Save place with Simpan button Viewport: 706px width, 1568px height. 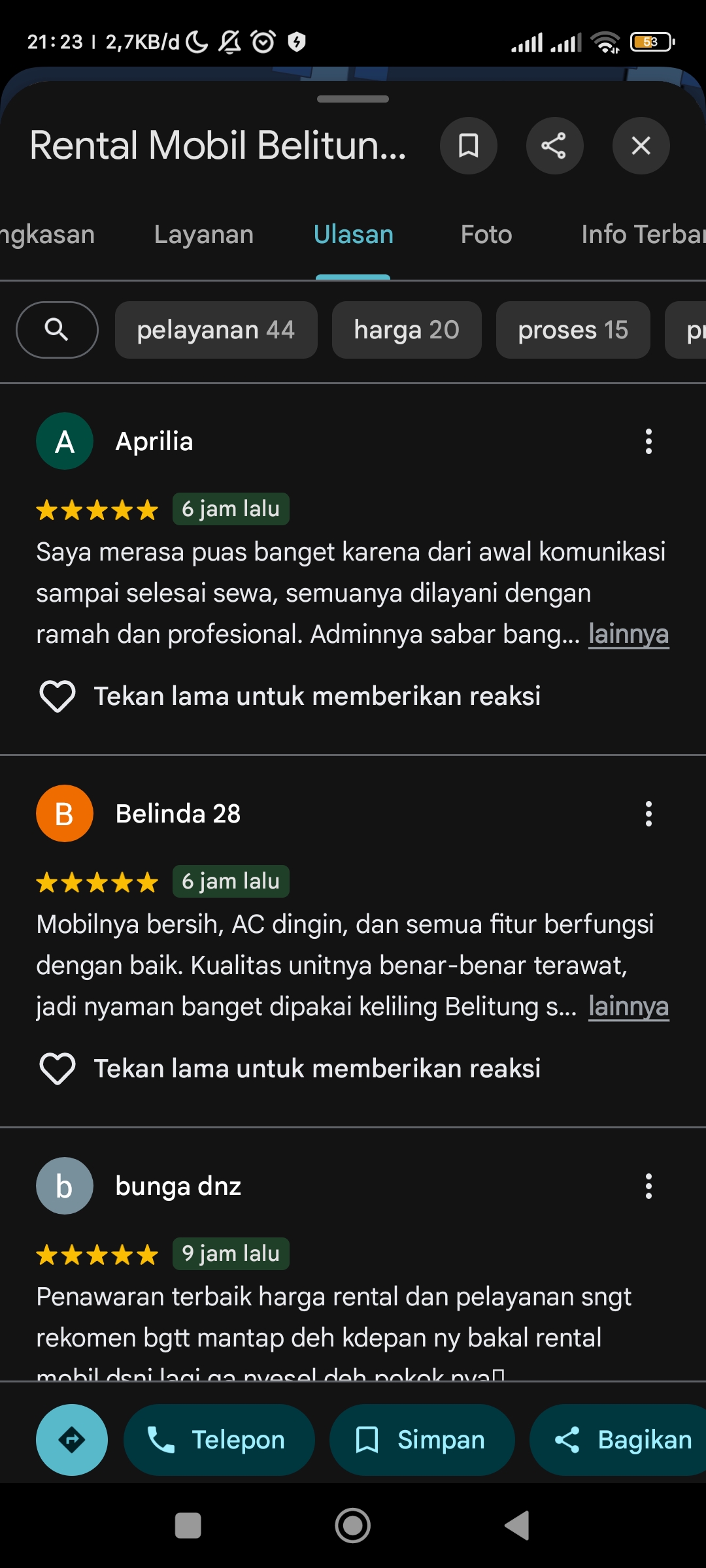422,1440
